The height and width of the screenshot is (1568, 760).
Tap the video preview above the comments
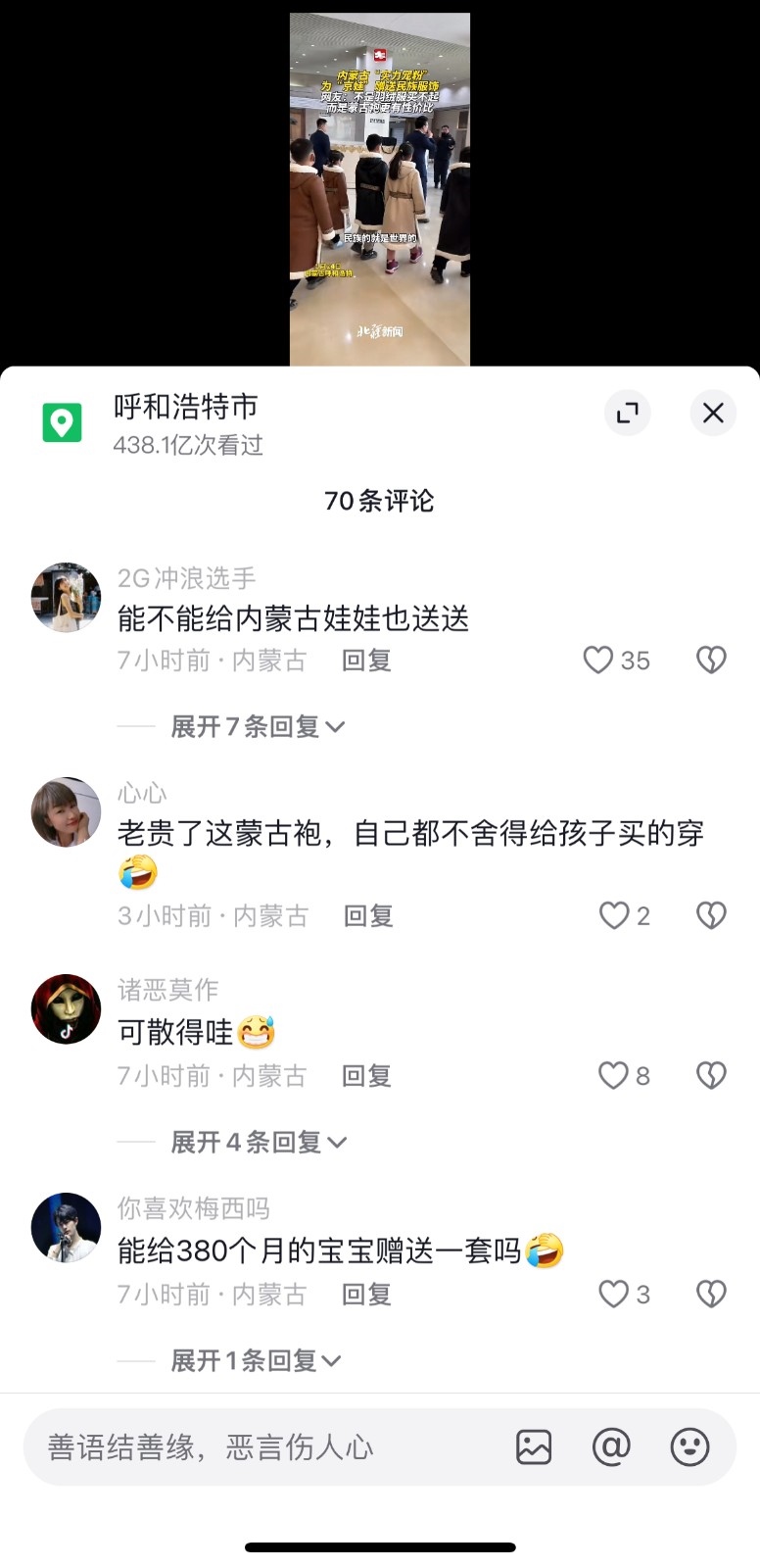[x=380, y=189]
